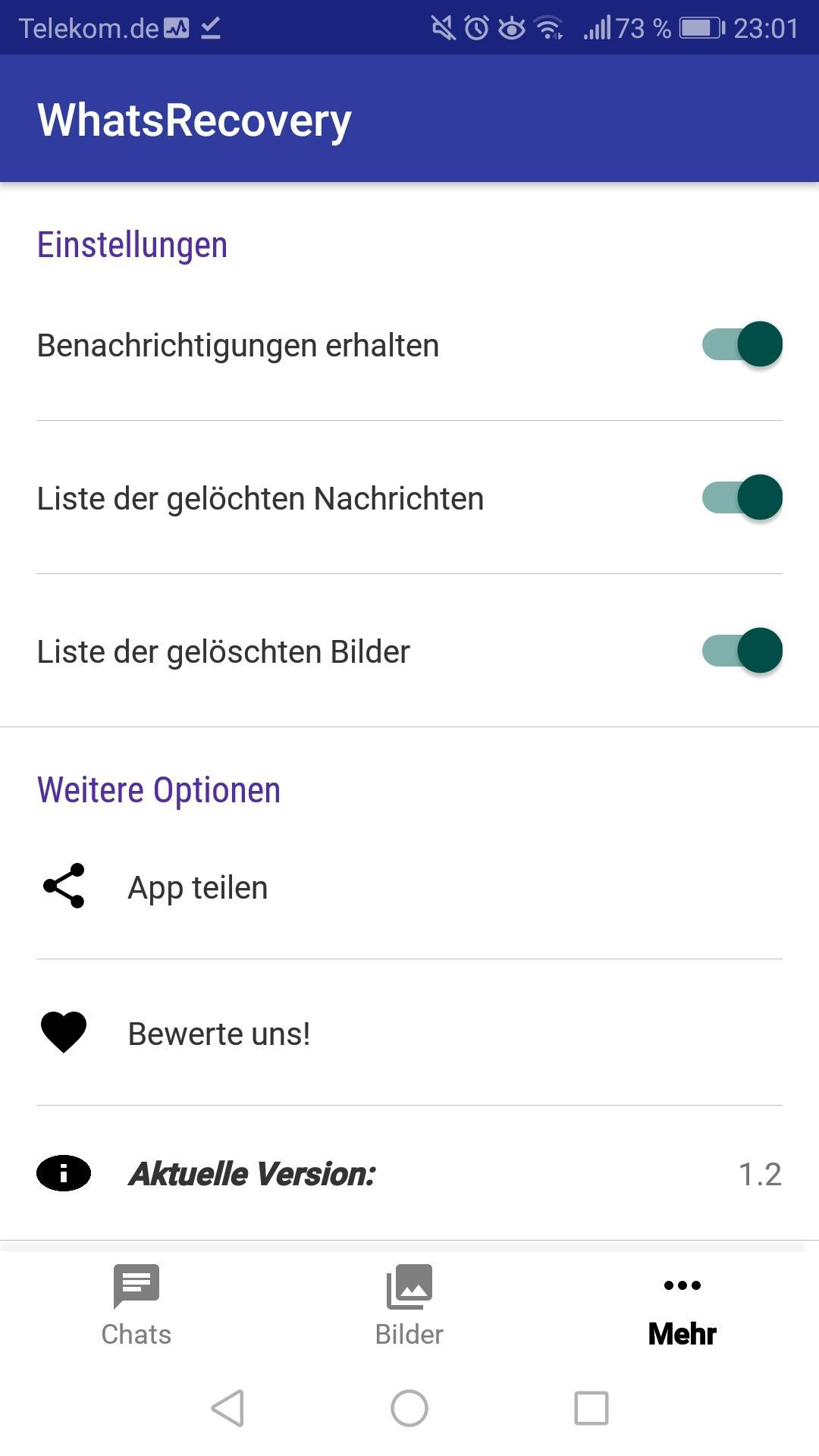Select the Mehr tab

coord(682,1306)
